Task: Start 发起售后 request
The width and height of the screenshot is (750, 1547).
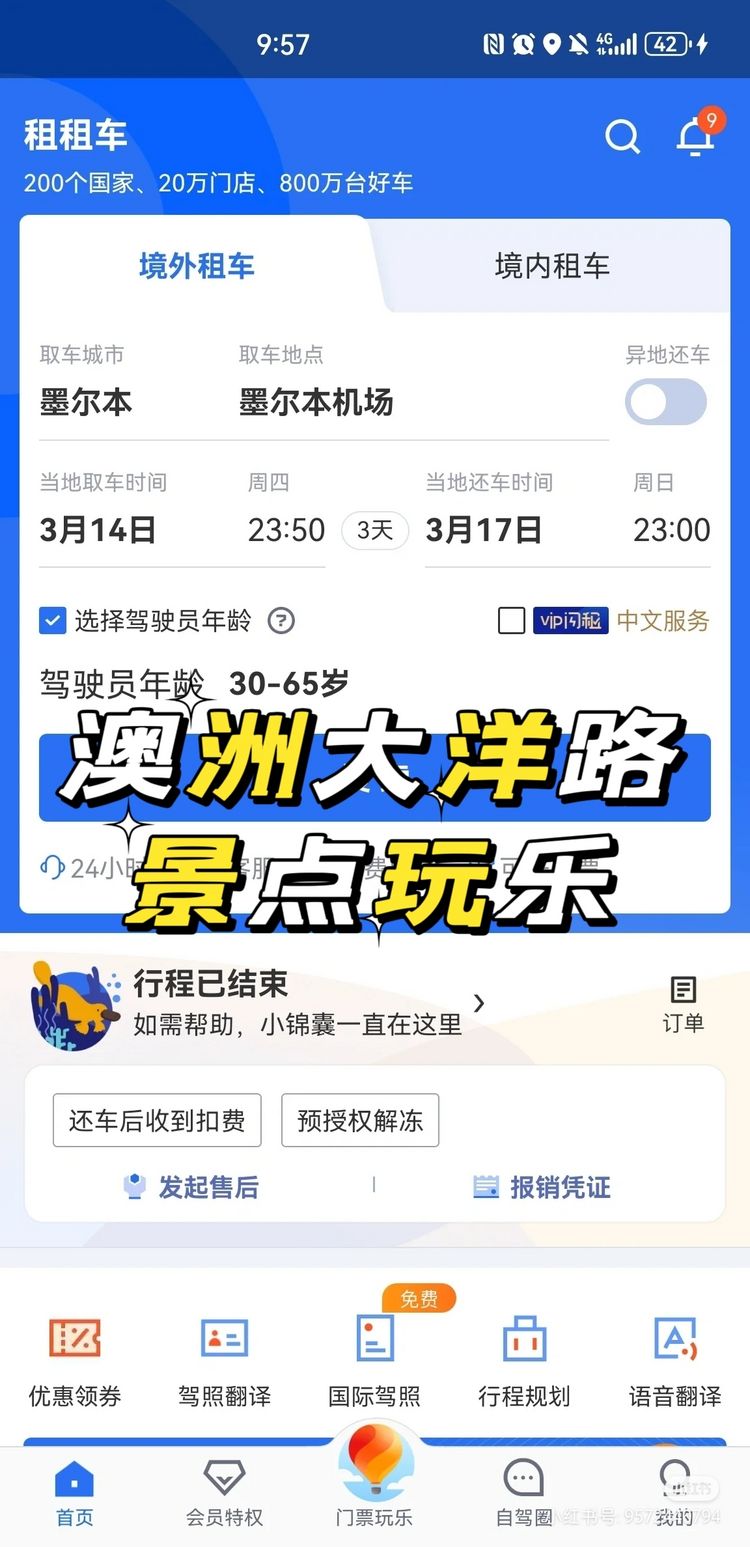Action: click(x=190, y=1187)
